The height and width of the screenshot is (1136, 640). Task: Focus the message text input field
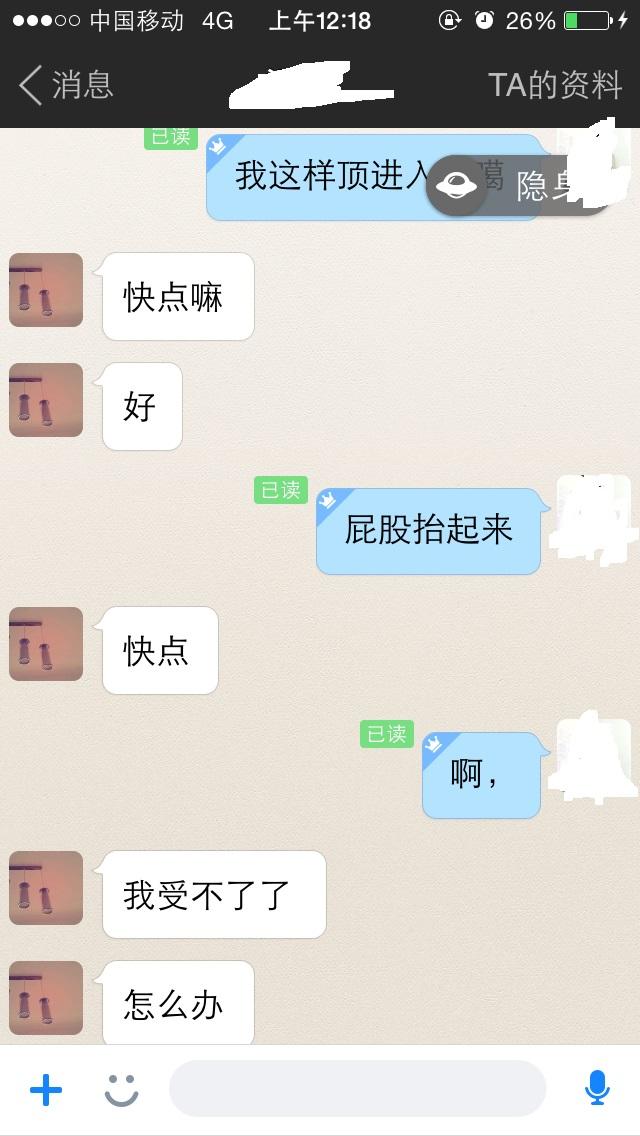357,1089
